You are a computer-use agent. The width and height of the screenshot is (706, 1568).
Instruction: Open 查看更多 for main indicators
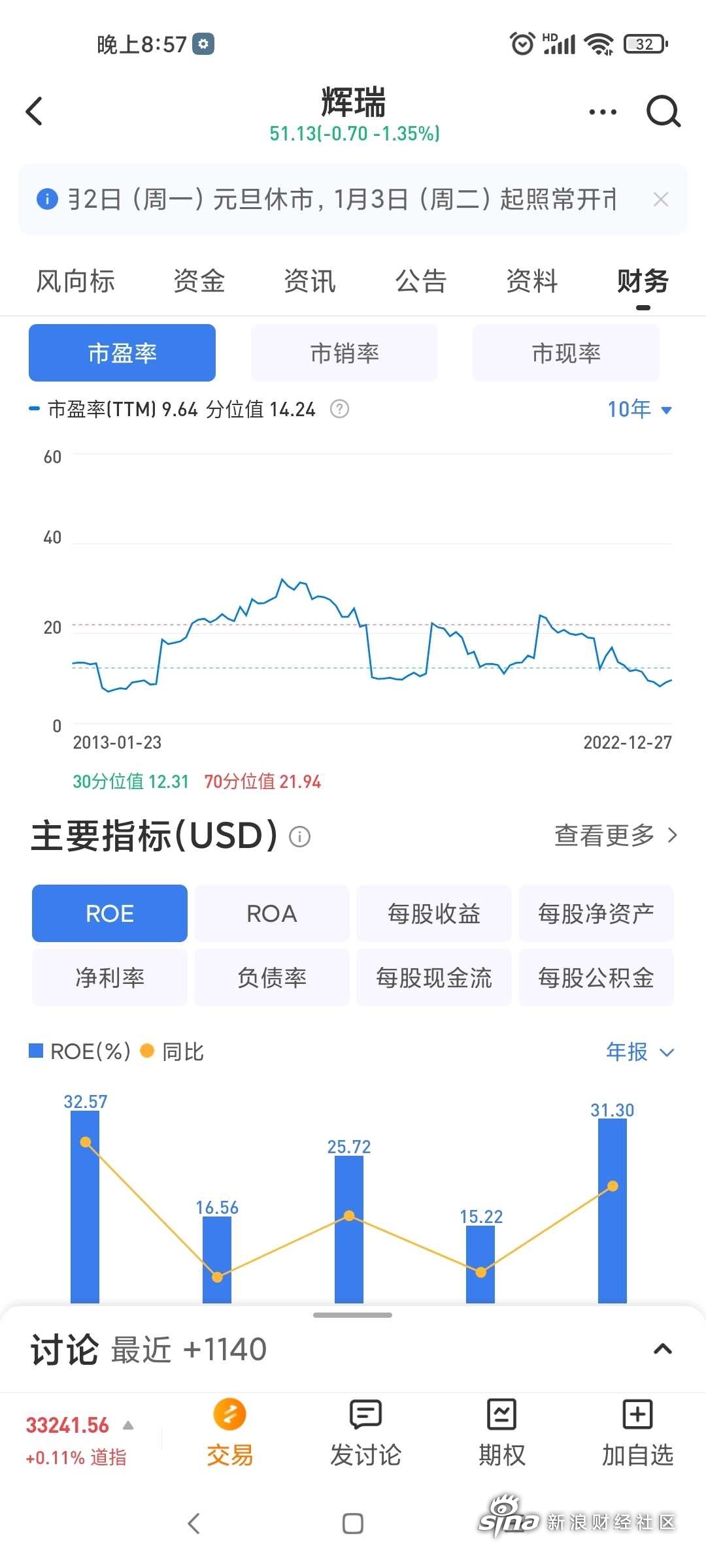coord(616,835)
